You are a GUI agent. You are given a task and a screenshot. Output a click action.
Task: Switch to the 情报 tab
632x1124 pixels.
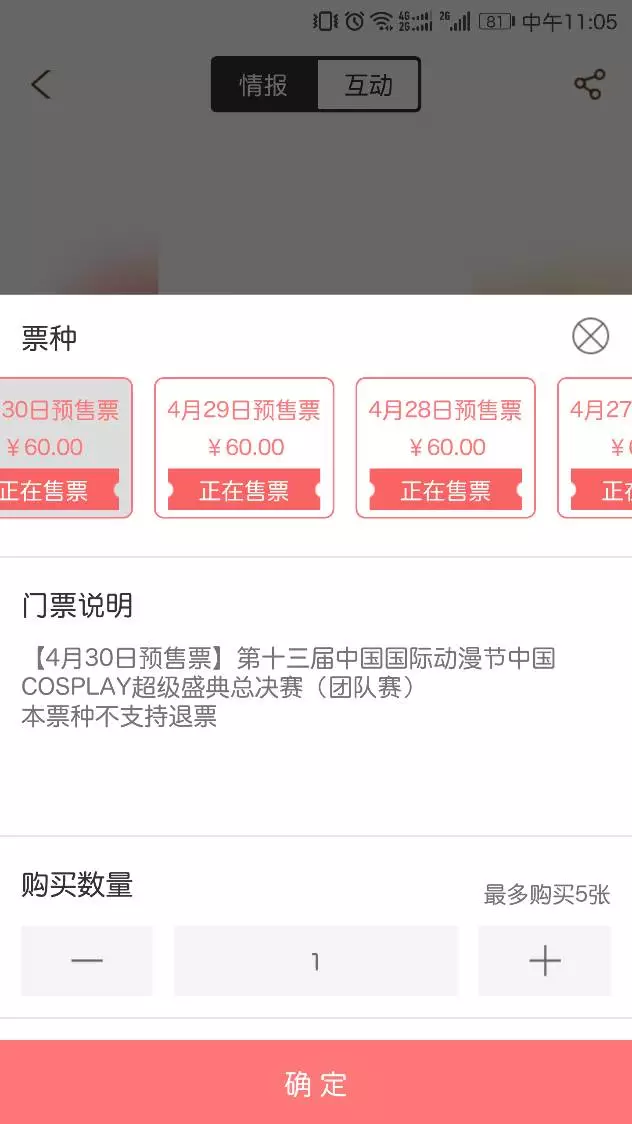(264, 85)
